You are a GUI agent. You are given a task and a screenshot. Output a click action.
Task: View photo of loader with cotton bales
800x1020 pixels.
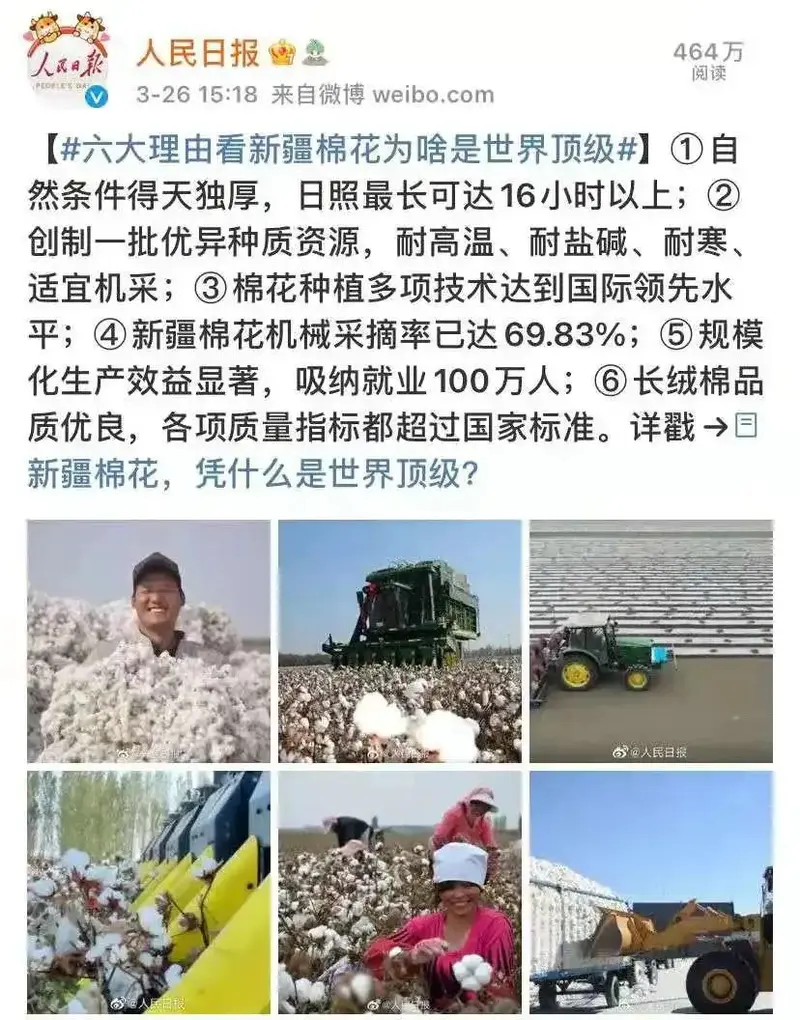click(x=651, y=891)
